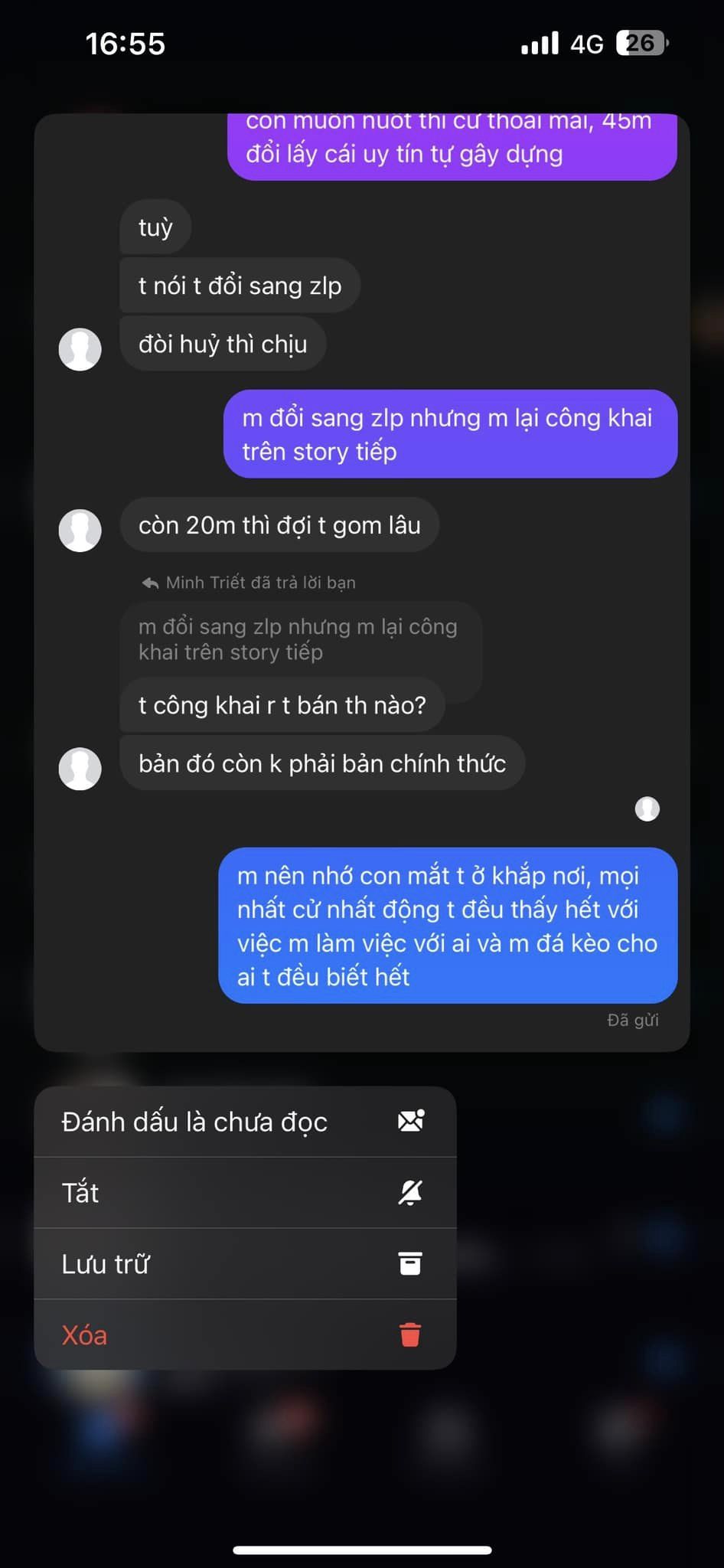Screen dimensions: 724x1568
Task: Open the chat preview with Minh Triết
Action: pos(362,582)
